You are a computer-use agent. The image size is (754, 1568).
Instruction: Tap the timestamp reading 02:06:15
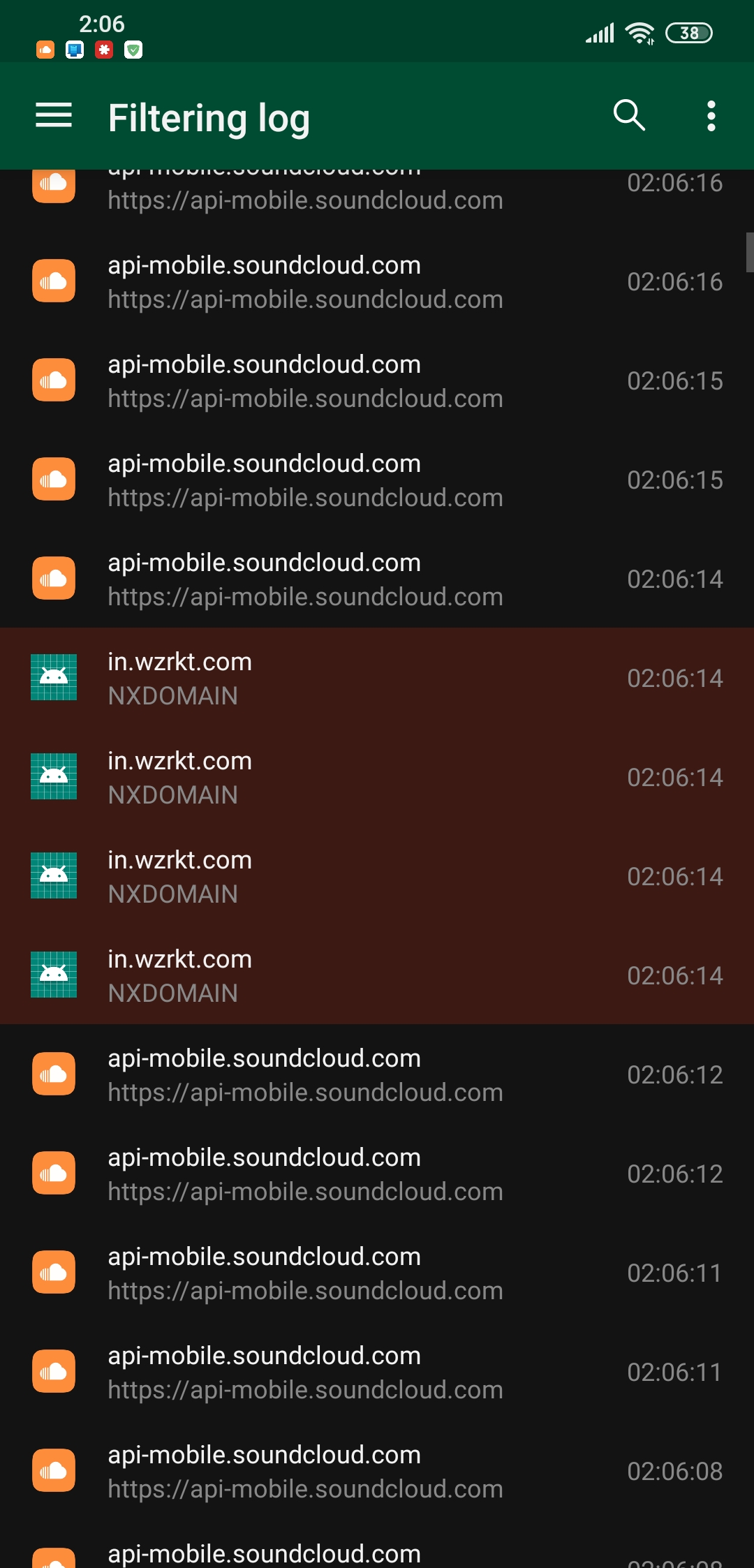coord(676,381)
